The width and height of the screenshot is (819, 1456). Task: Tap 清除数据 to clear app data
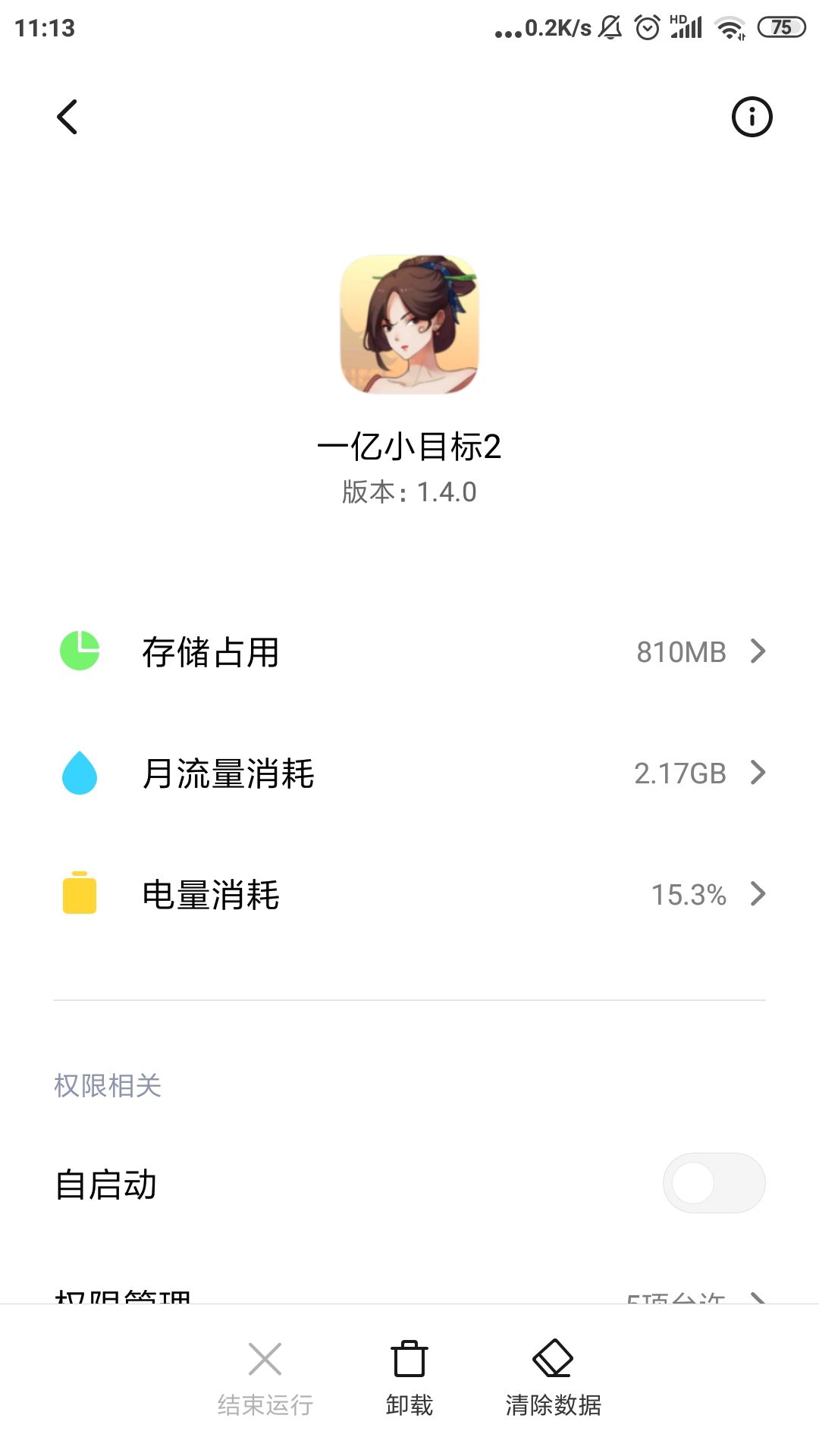(554, 1377)
